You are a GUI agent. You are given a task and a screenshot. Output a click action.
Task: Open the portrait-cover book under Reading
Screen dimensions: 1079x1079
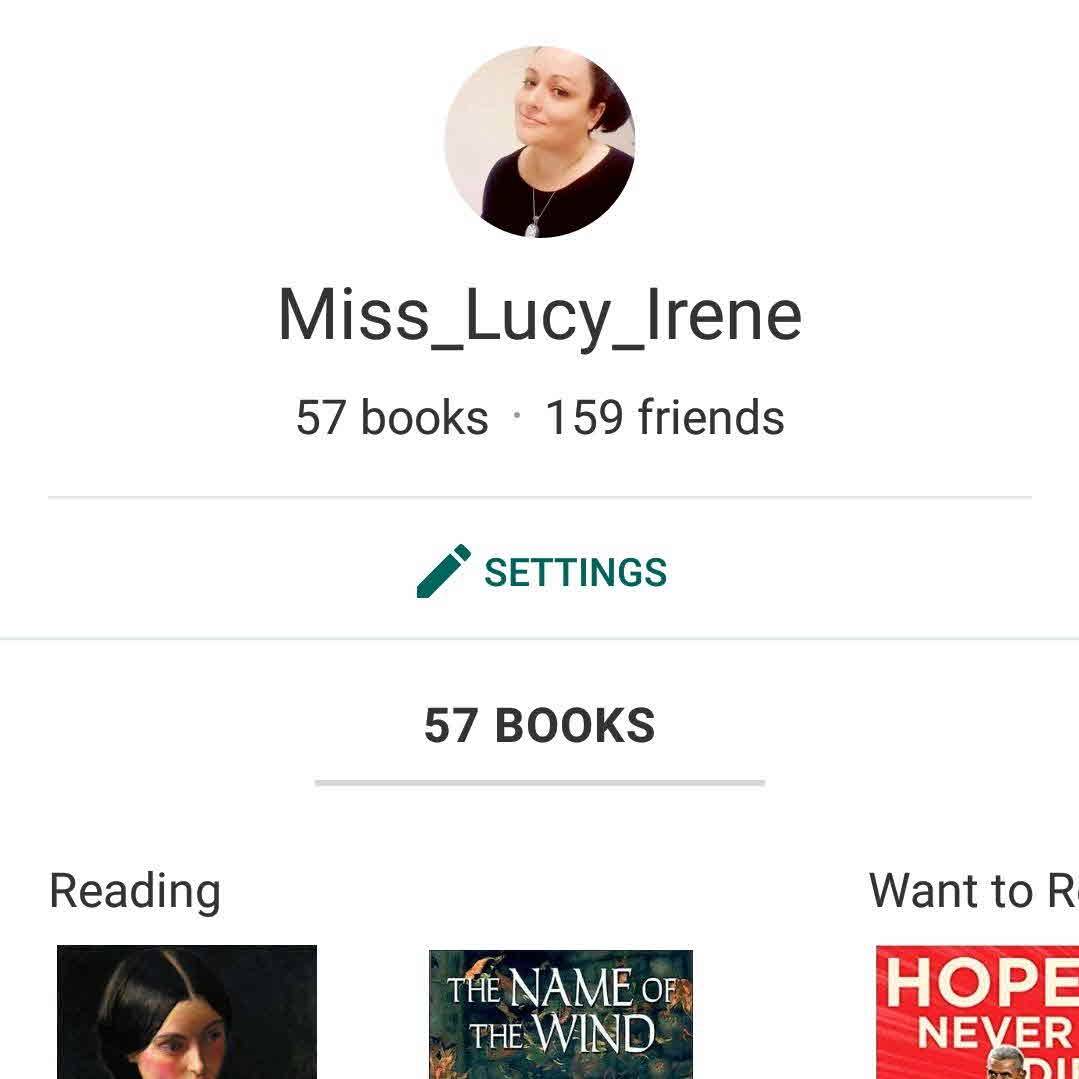pyautogui.click(x=187, y=1010)
